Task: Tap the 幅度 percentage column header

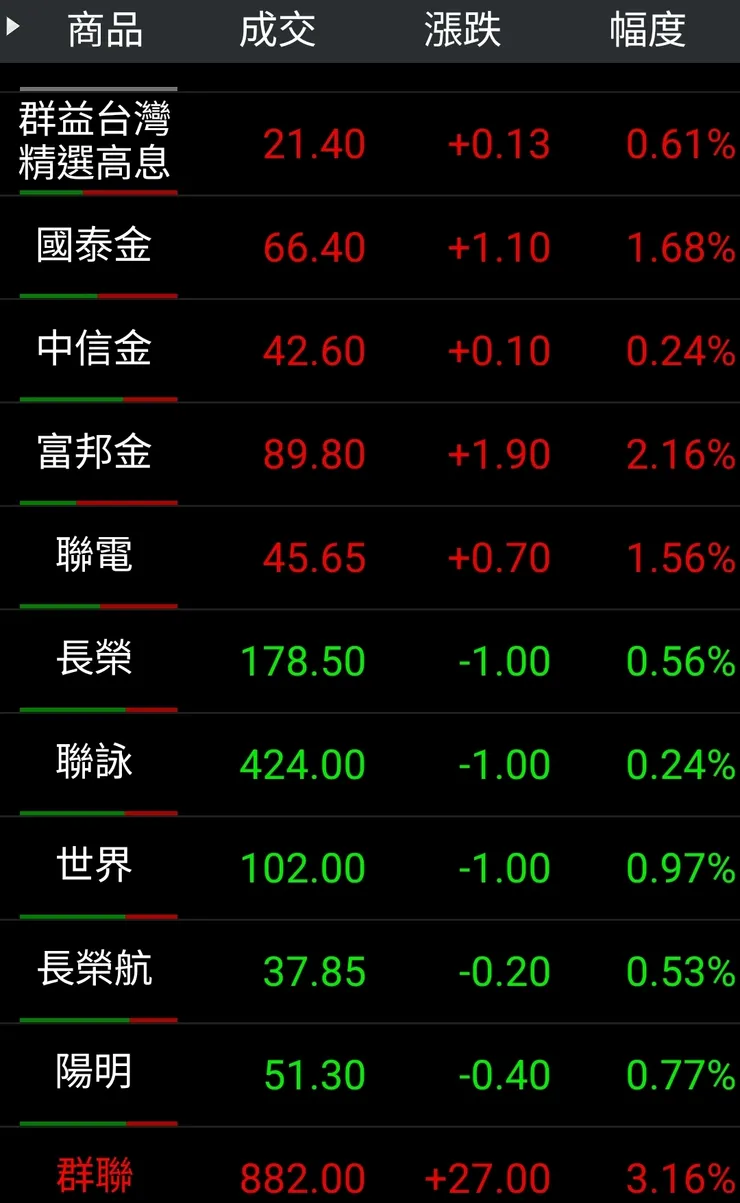Action: tap(646, 30)
